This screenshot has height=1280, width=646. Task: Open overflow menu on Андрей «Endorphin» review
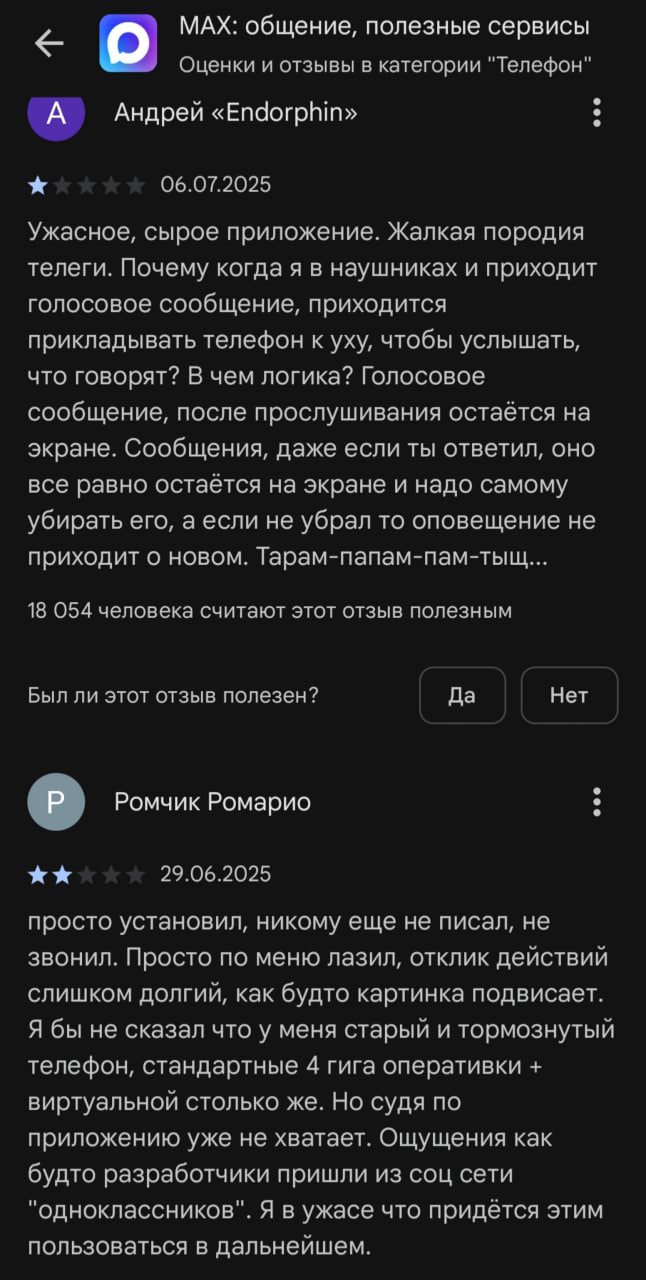[x=596, y=112]
